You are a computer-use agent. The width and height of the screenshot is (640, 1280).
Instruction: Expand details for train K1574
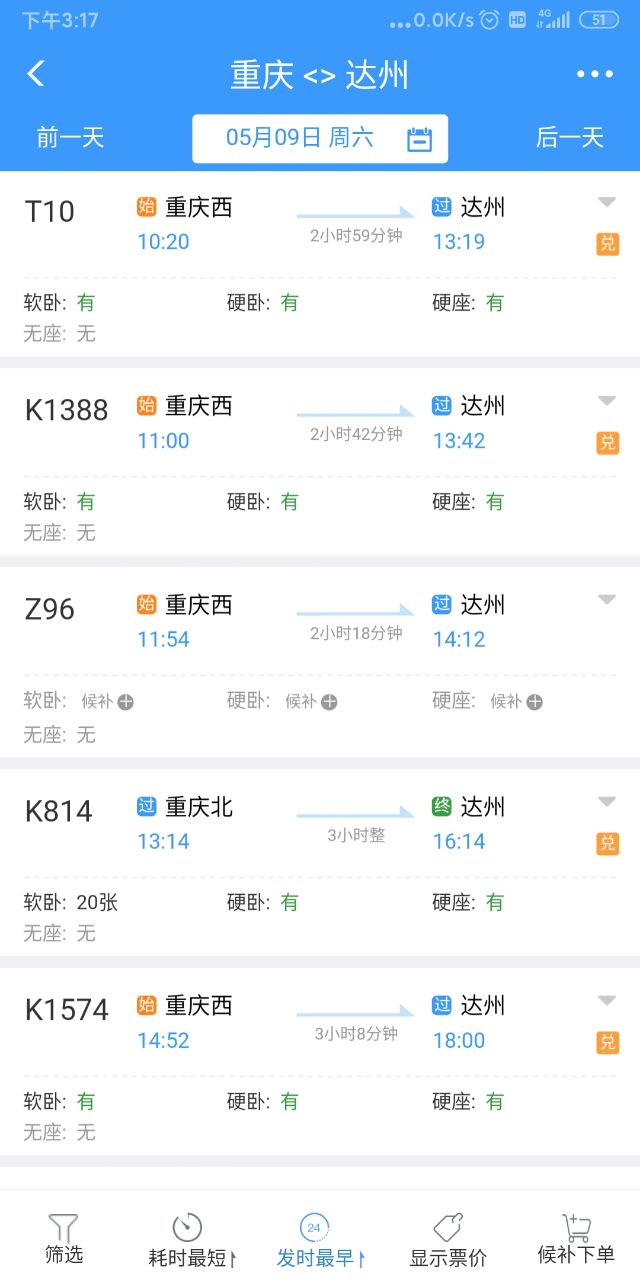pos(607,1000)
